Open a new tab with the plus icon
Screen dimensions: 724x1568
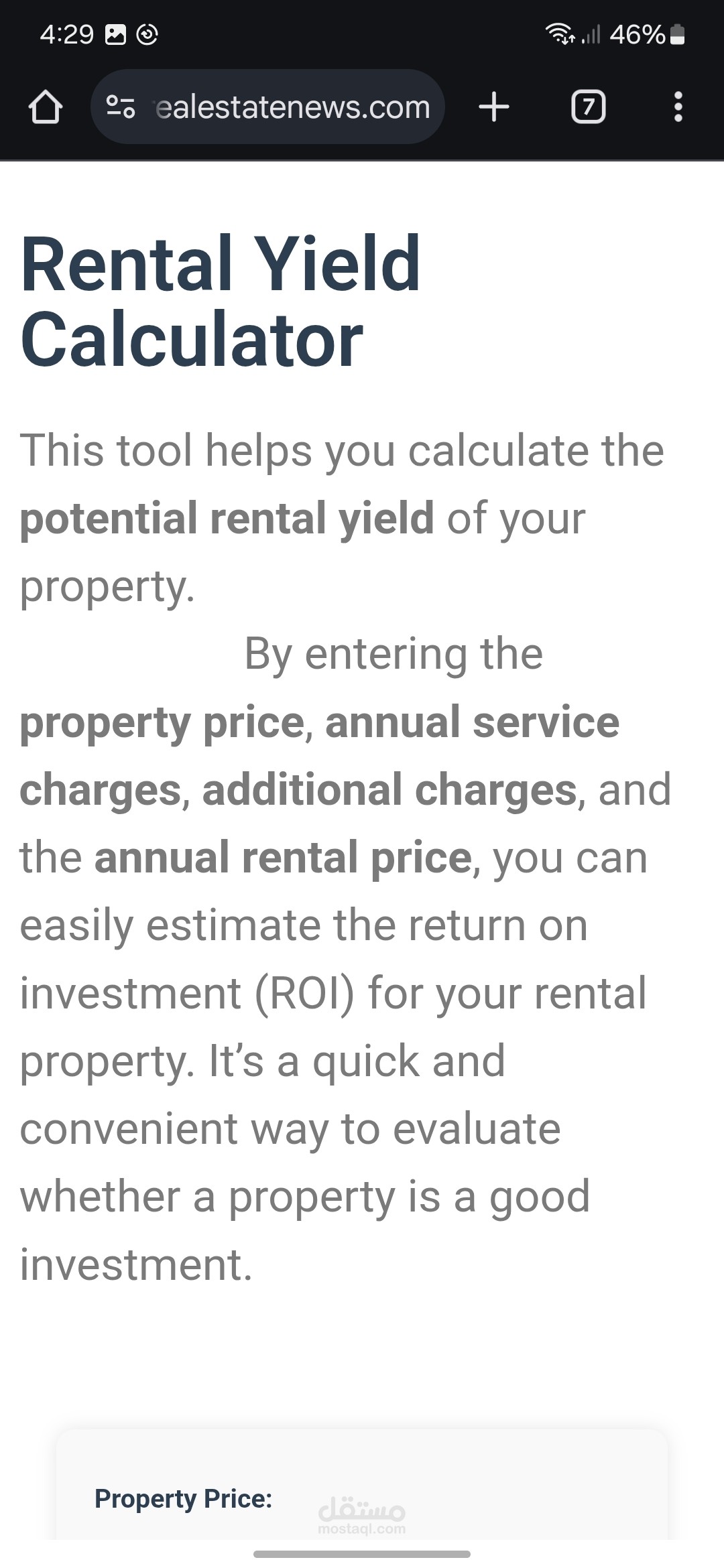[x=494, y=107]
